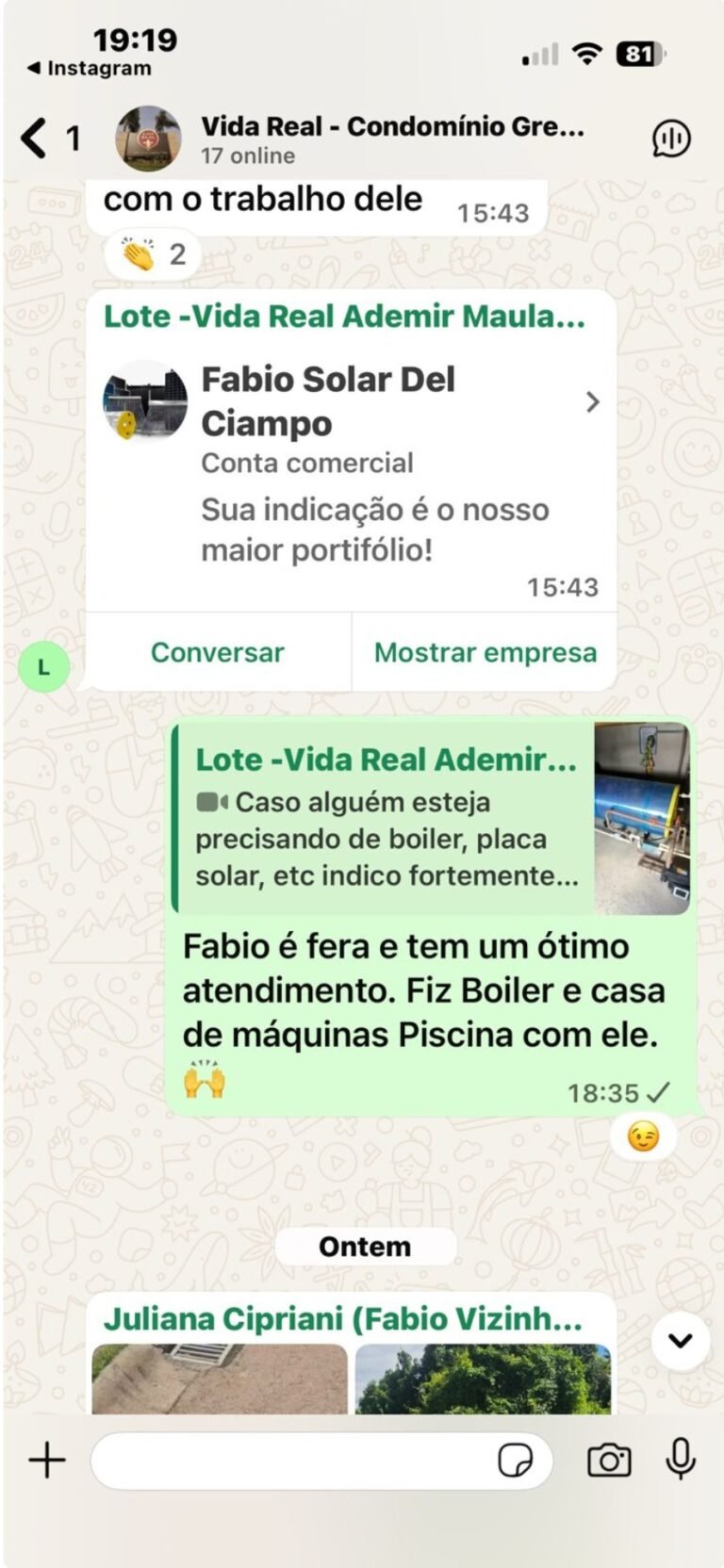The width and height of the screenshot is (724, 1568).
Task: Tap the green L sender avatar
Action: pyautogui.click(x=43, y=665)
